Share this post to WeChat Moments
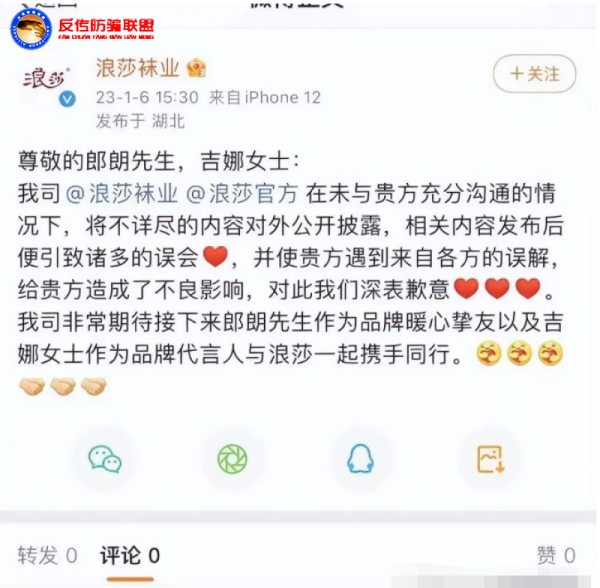 point(233,458)
